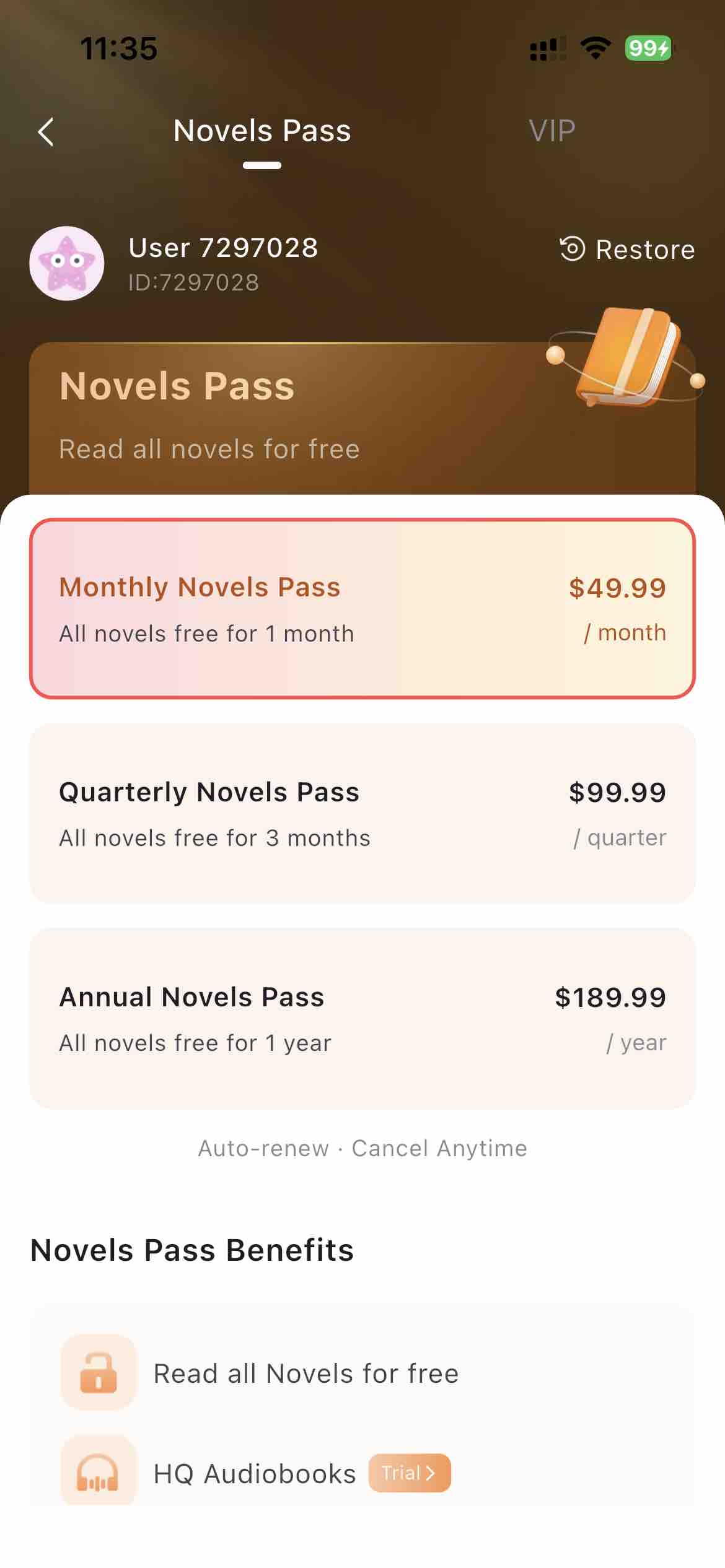725x1568 pixels.
Task: Open the HQ Audiobooks Trial badge
Action: [x=409, y=1473]
